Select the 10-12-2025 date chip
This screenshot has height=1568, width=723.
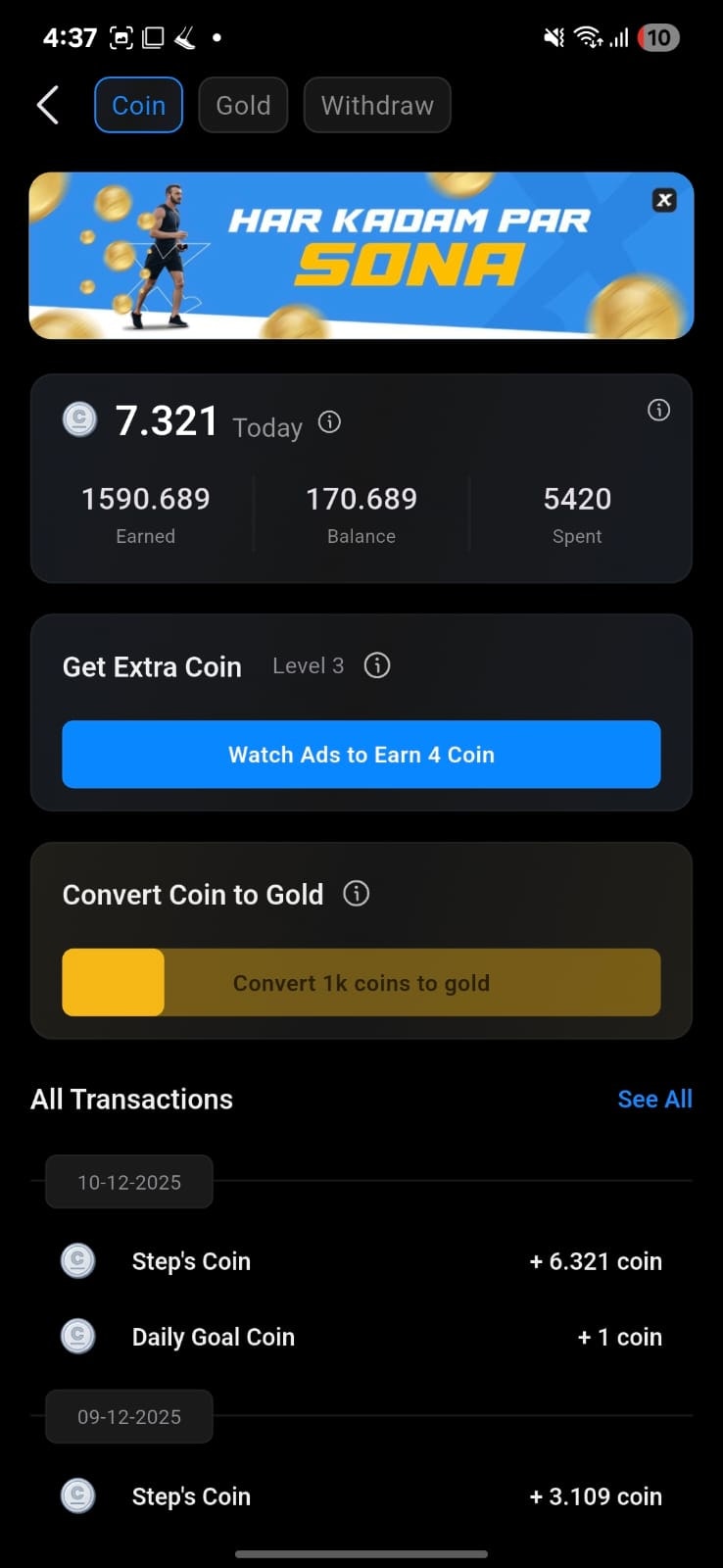[128, 1182]
